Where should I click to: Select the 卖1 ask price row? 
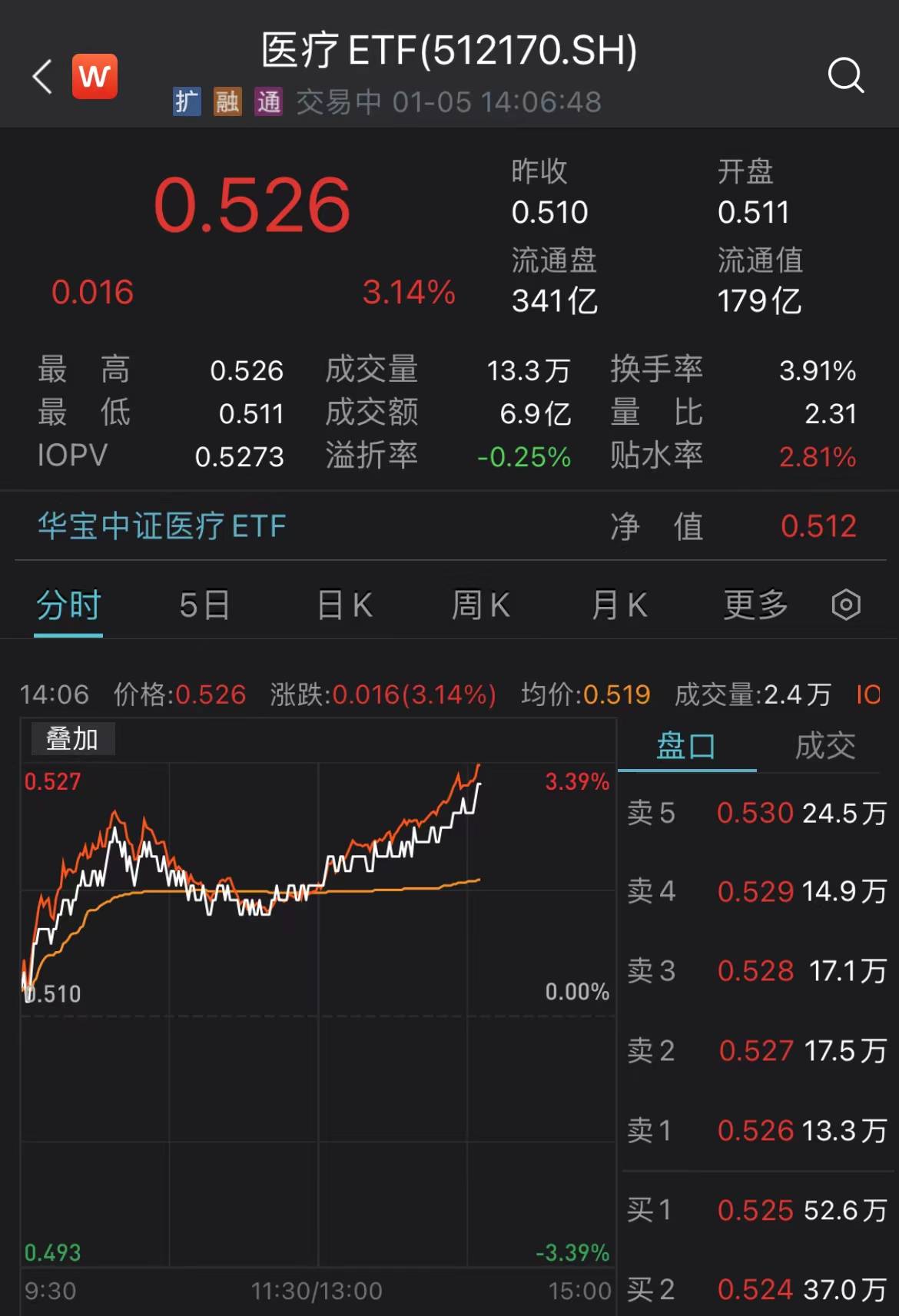(x=757, y=1129)
